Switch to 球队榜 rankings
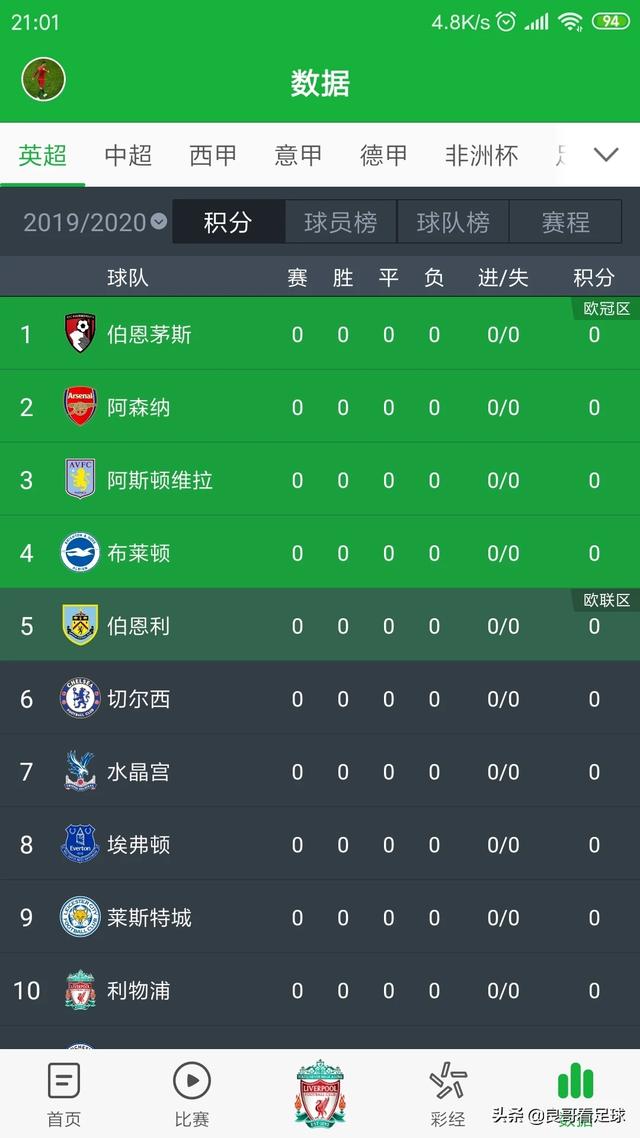640x1138 pixels. point(453,222)
